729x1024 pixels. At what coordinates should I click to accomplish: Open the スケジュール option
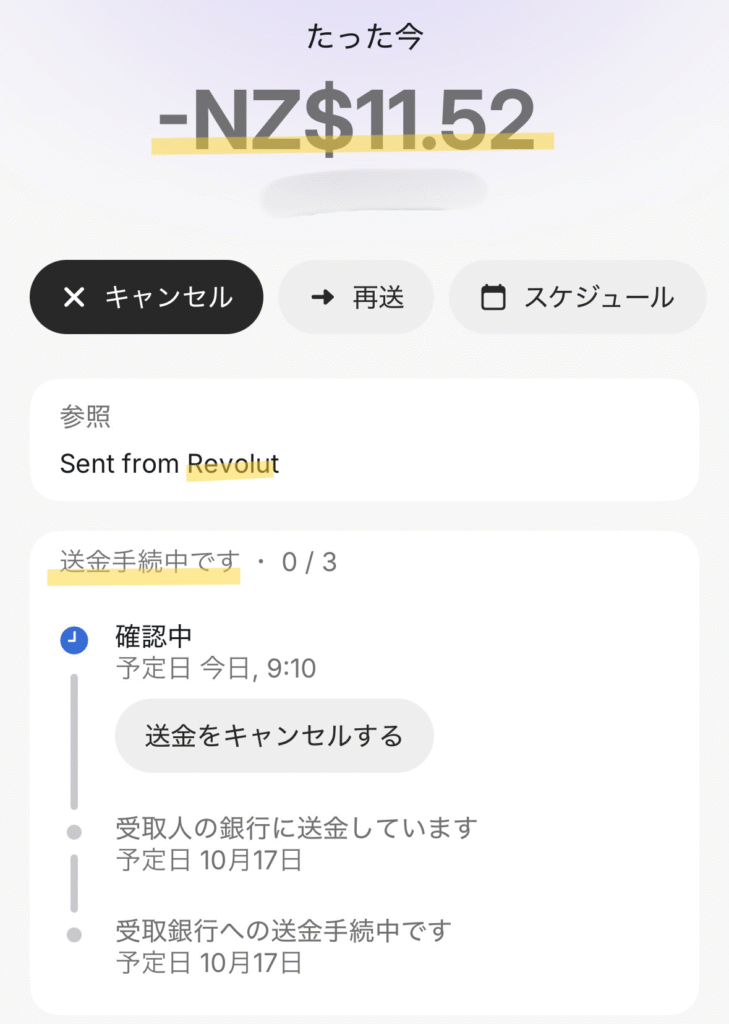click(x=577, y=297)
